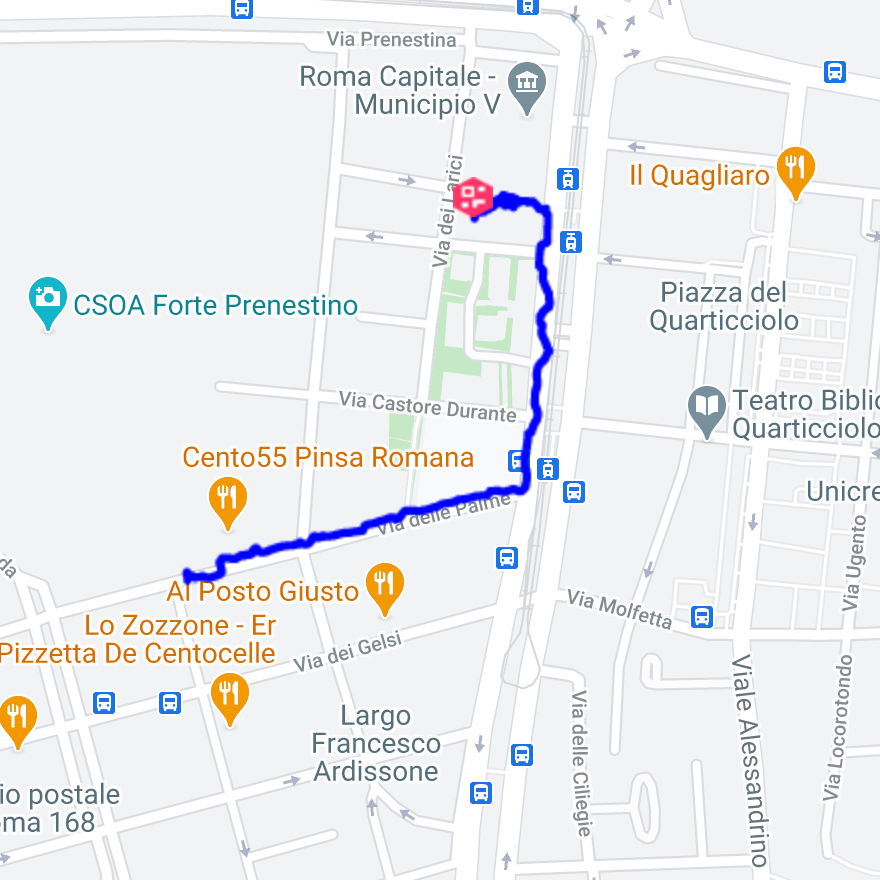Select the bus stop on Via Molfetta
Screen dimensions: 880x880
pyautogui.click(x=702, y=617)
